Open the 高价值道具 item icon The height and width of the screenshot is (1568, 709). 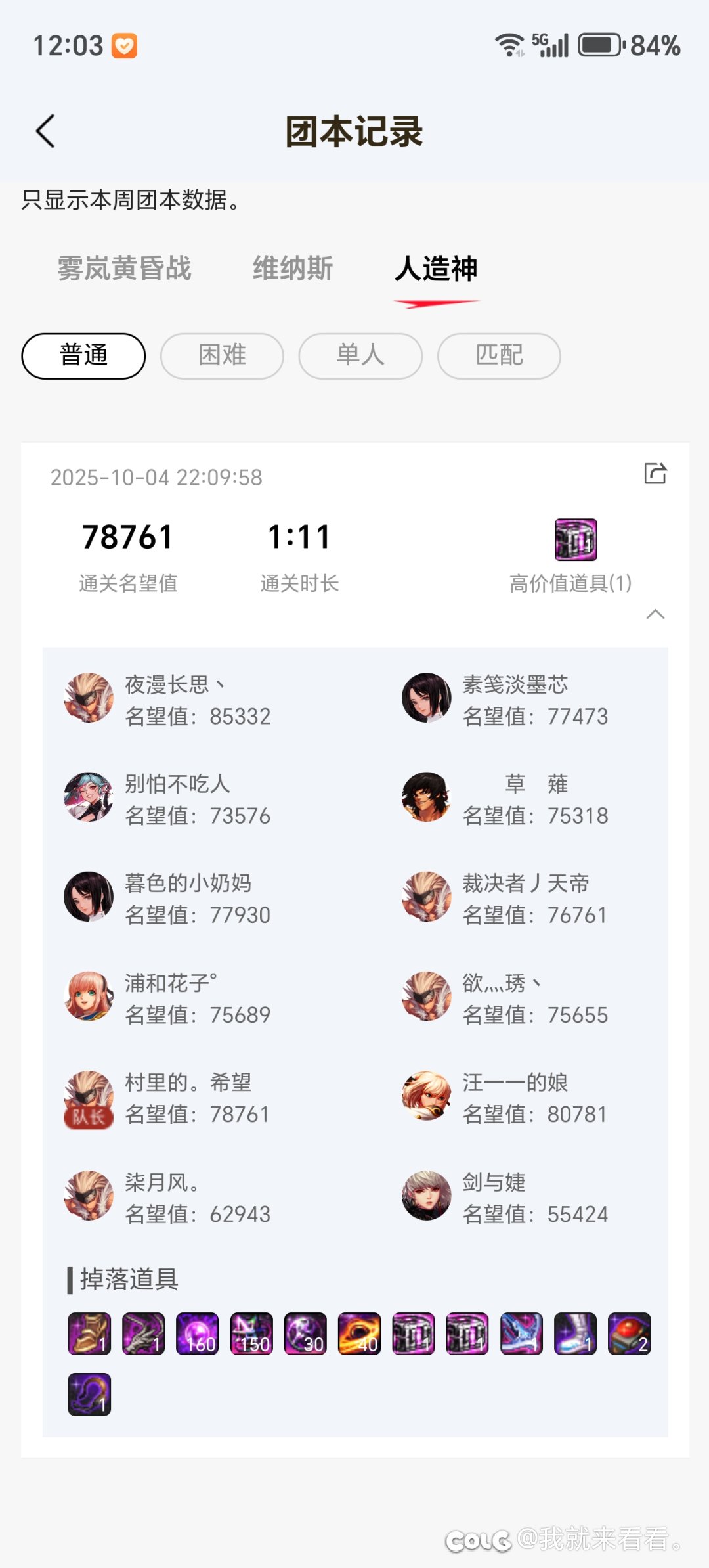point(576,539)
